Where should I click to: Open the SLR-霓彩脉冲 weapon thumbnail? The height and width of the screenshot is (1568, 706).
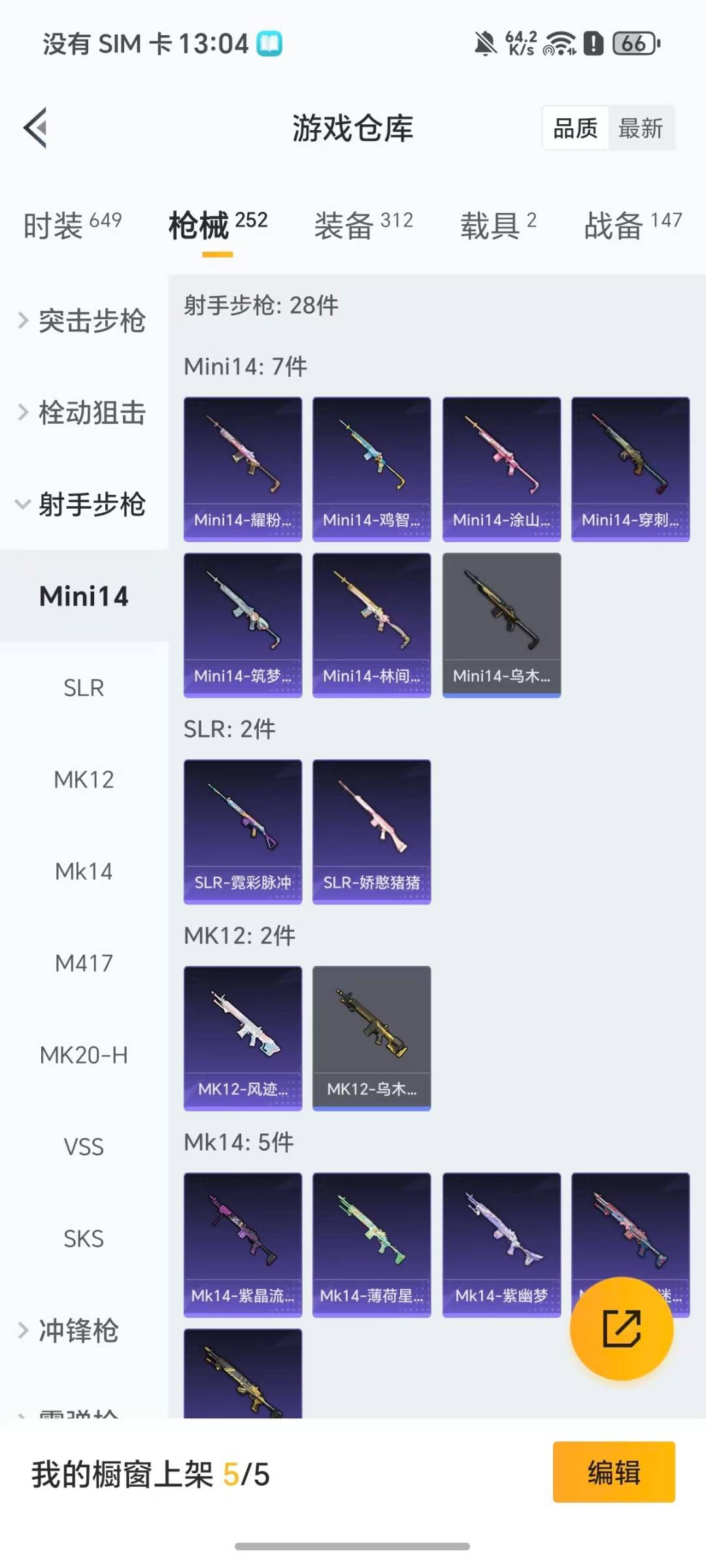[x=242, y=830]
